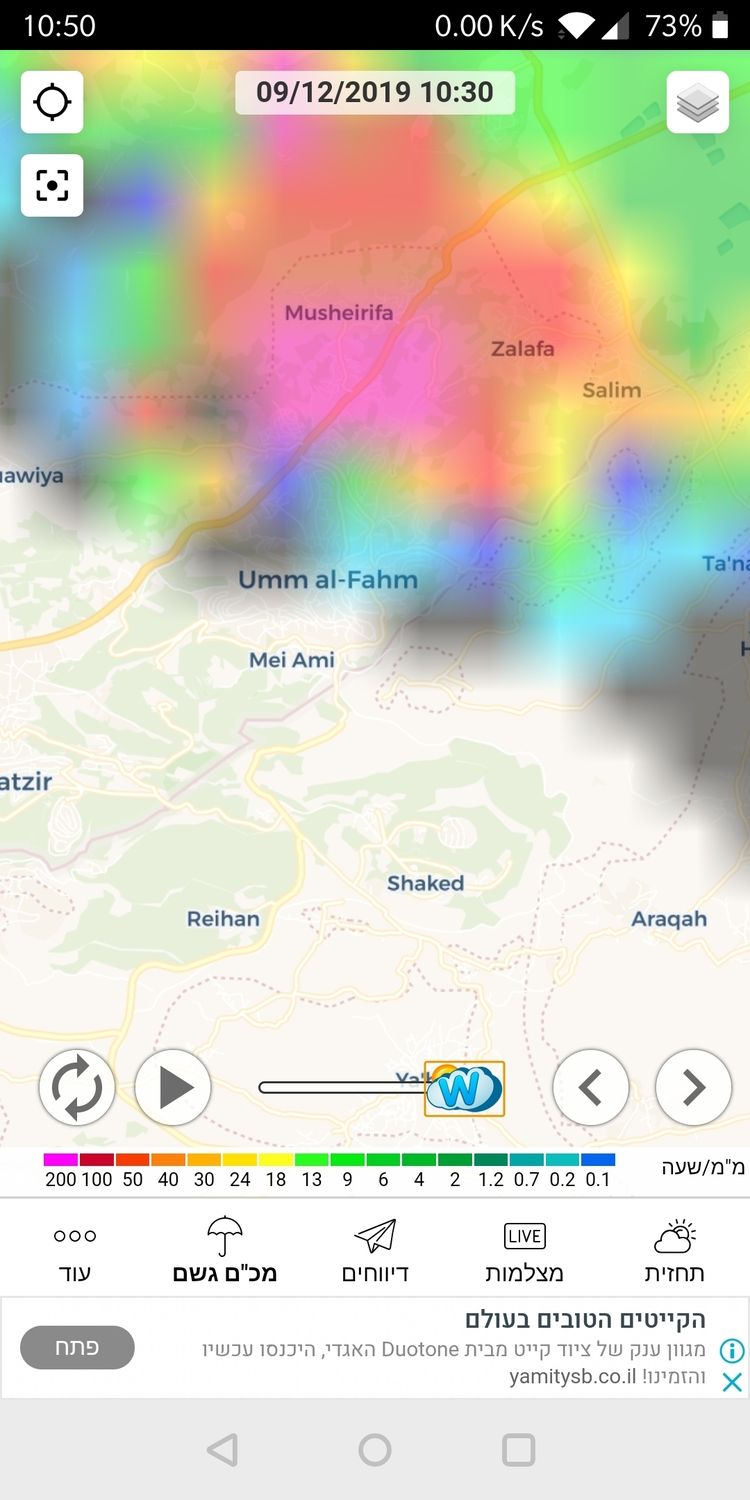Center map on my current location

(x=52, y=103)
